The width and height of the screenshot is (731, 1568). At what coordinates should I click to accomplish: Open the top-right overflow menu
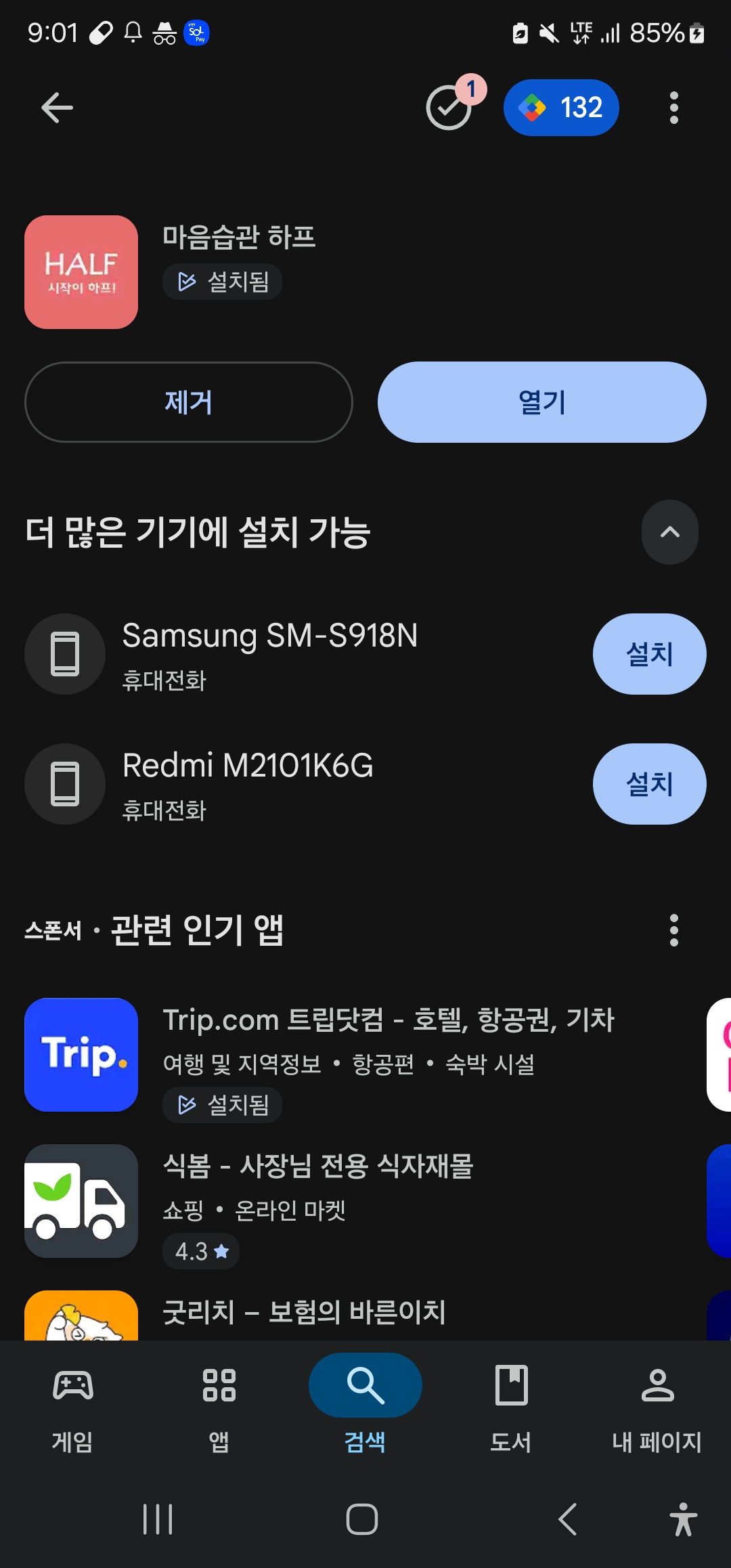[x=673, y=108]
